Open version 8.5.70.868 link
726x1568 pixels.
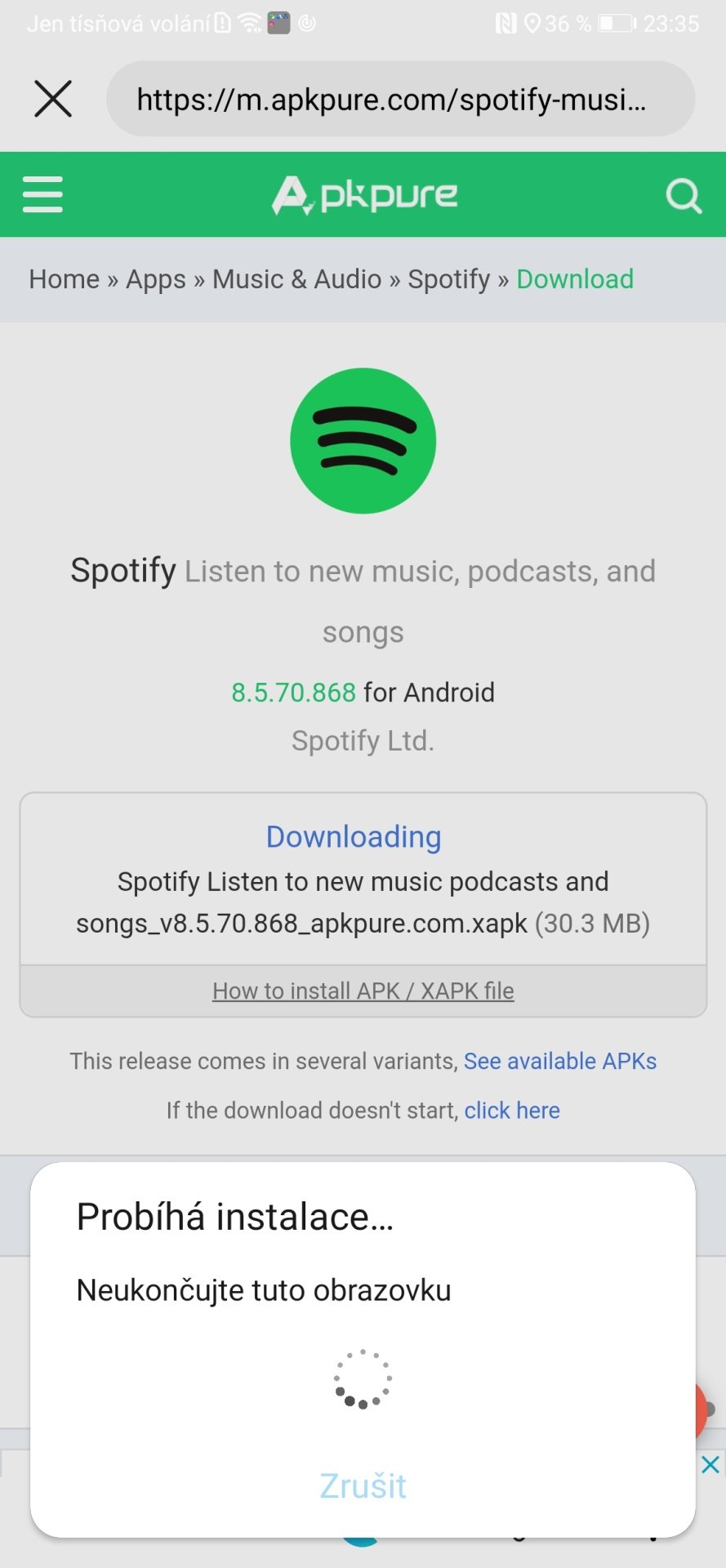tap(293, 693)
